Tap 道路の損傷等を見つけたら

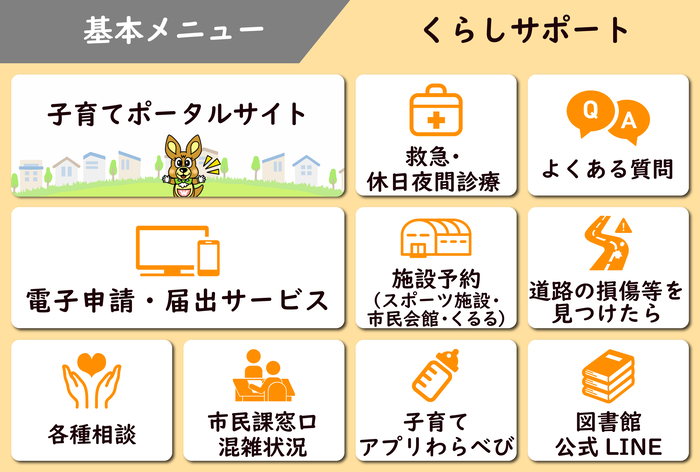click(x=609, y=268)
